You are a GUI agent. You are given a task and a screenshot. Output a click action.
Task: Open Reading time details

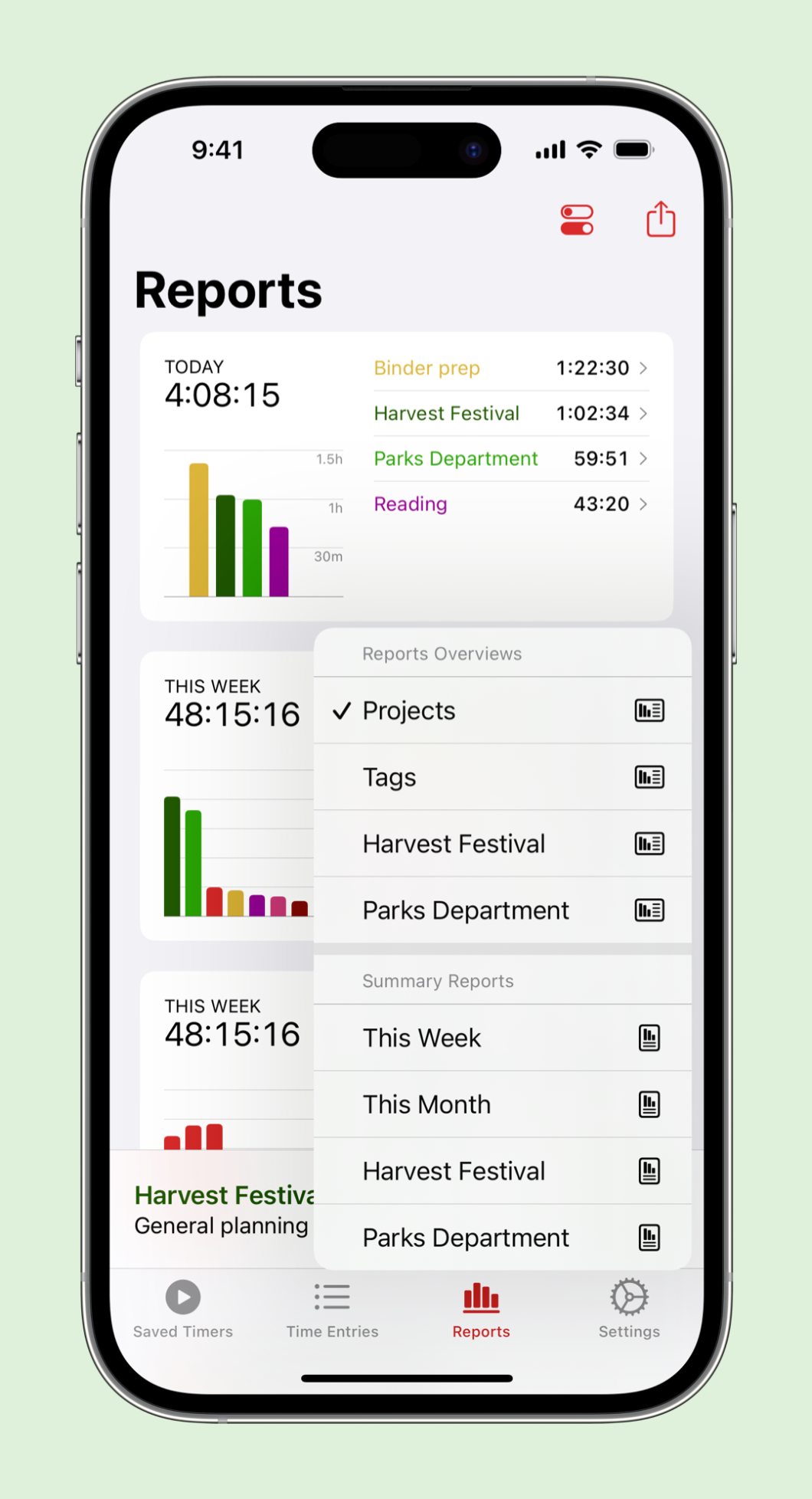tap(510, 504)
